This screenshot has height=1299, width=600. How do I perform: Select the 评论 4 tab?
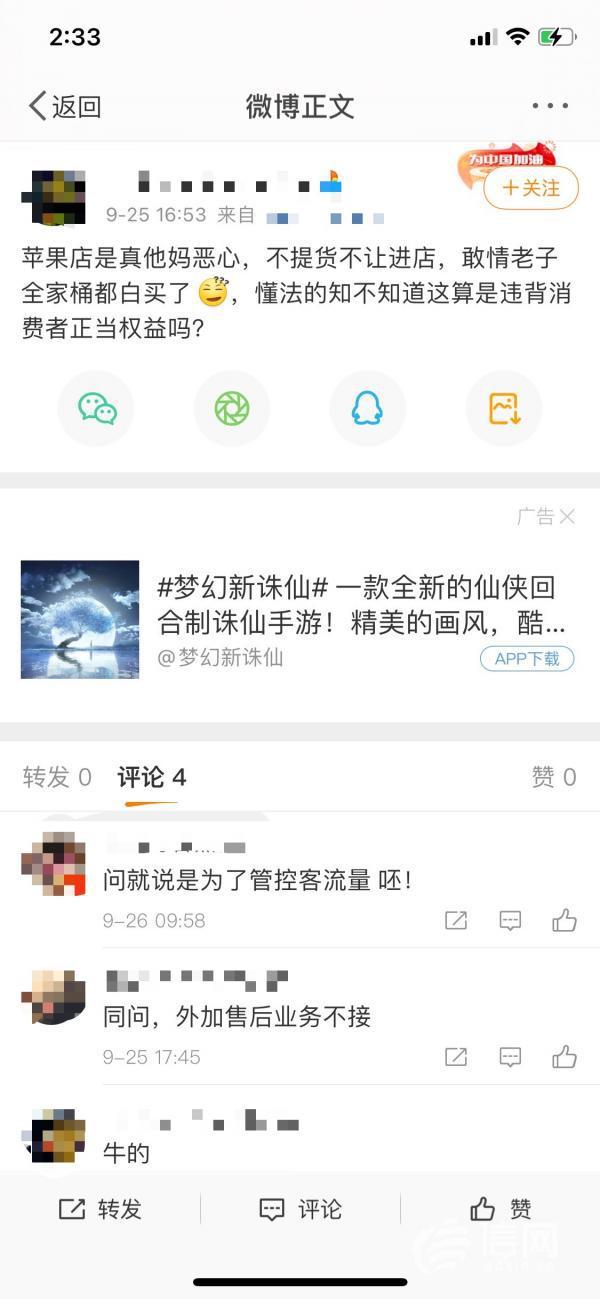(151, 777)
